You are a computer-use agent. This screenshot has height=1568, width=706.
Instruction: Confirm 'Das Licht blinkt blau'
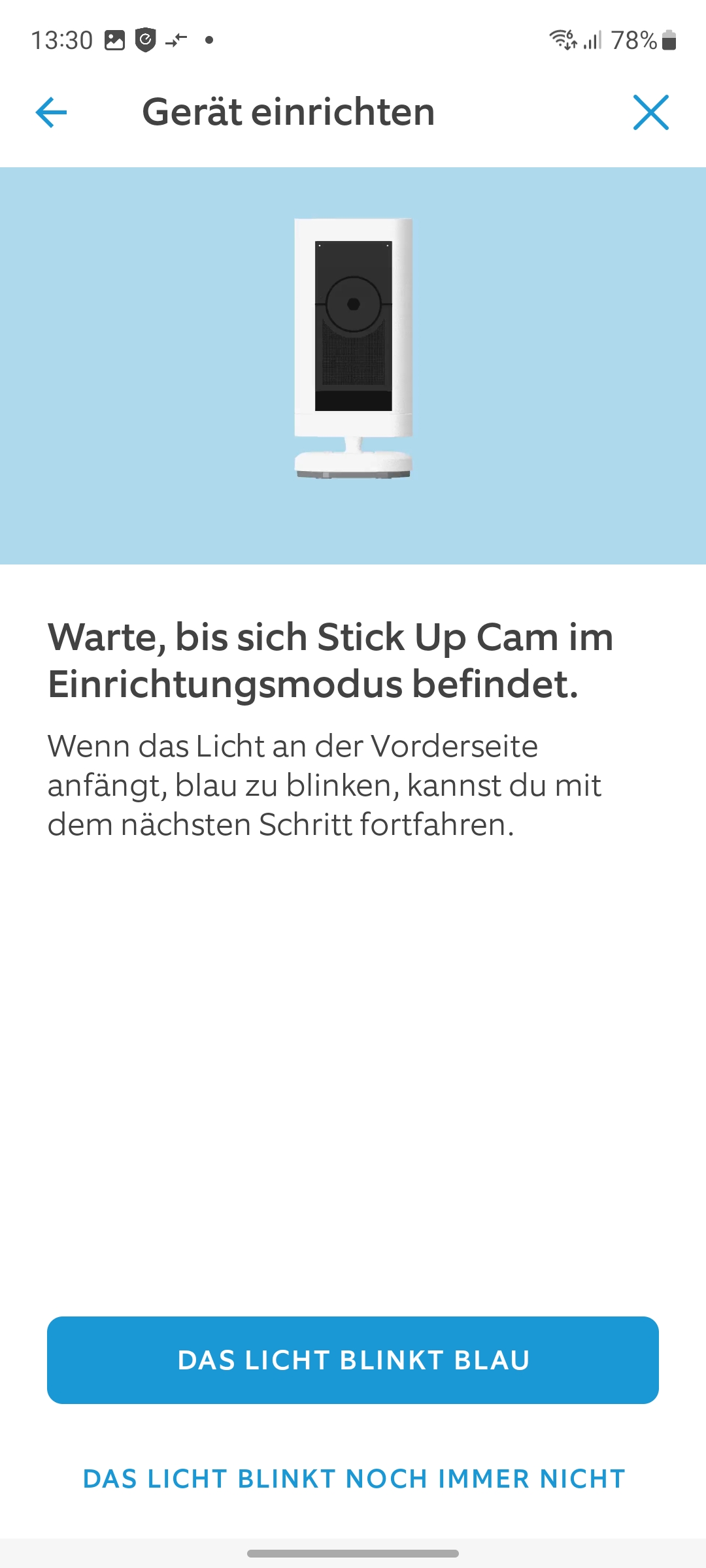(x=353, y=1360)
